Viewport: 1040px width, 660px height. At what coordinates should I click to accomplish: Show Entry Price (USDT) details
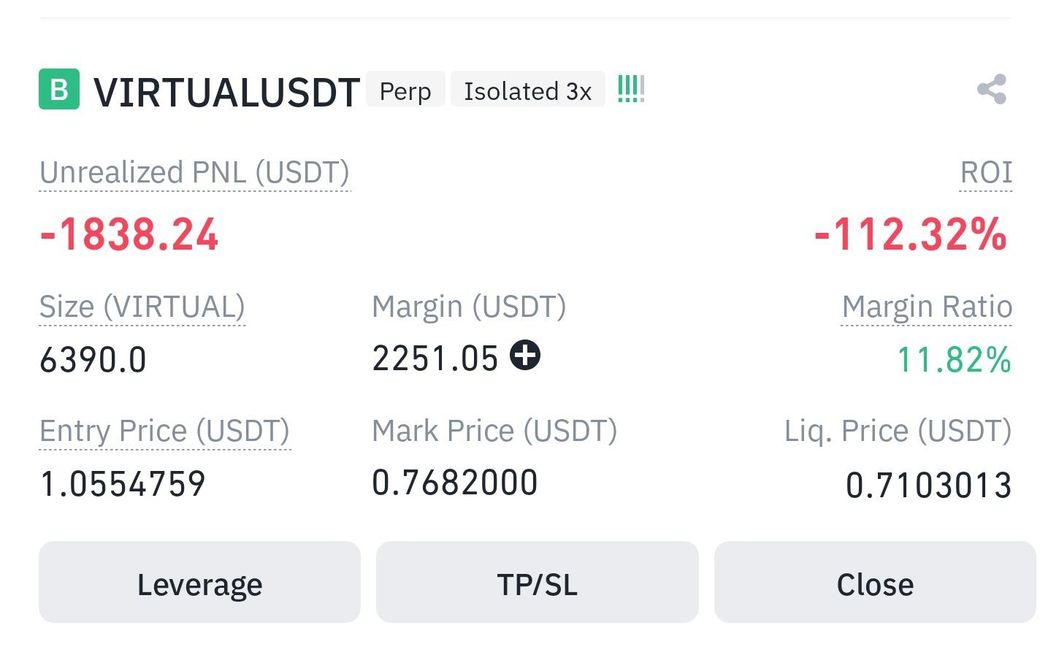point(164,431)
